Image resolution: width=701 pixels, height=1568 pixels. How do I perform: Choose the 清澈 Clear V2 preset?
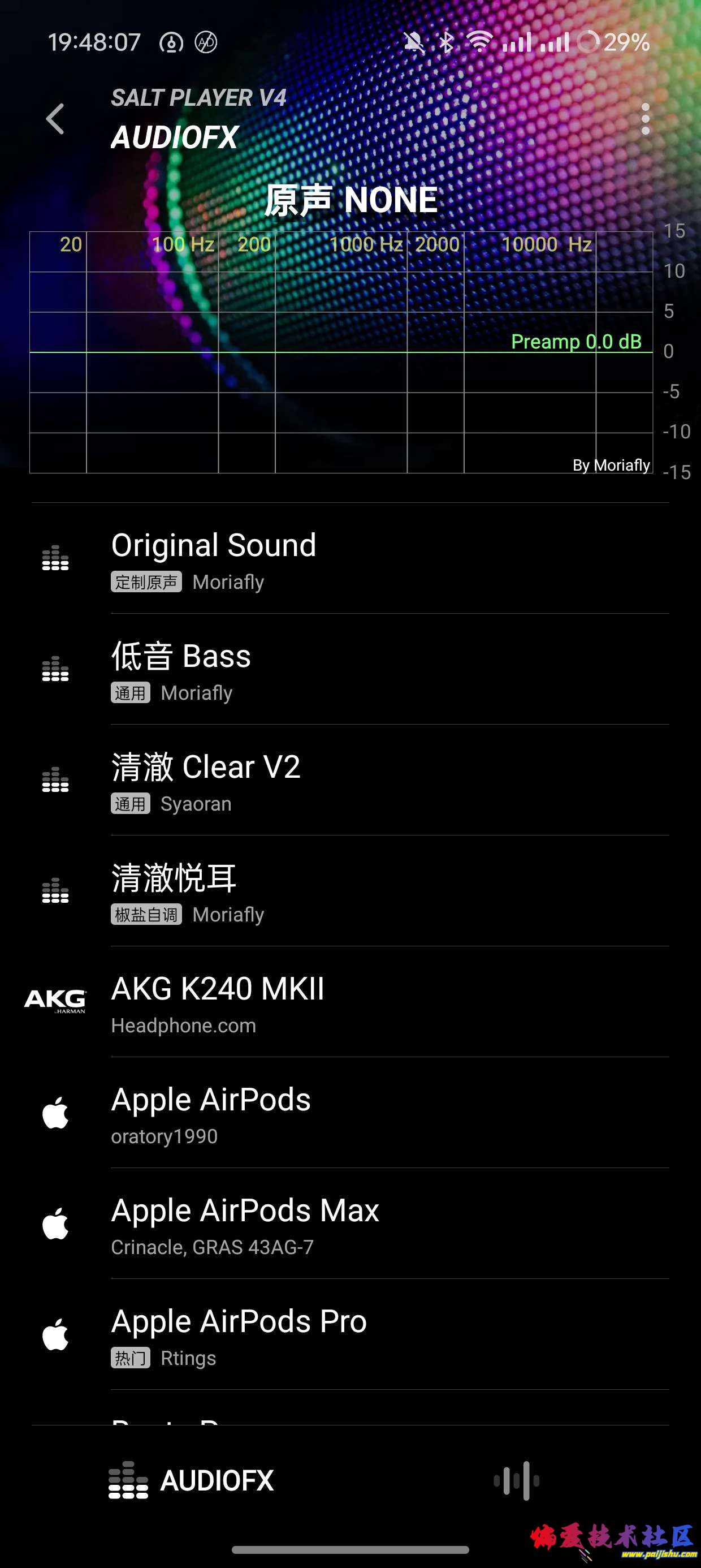point(350,781)
